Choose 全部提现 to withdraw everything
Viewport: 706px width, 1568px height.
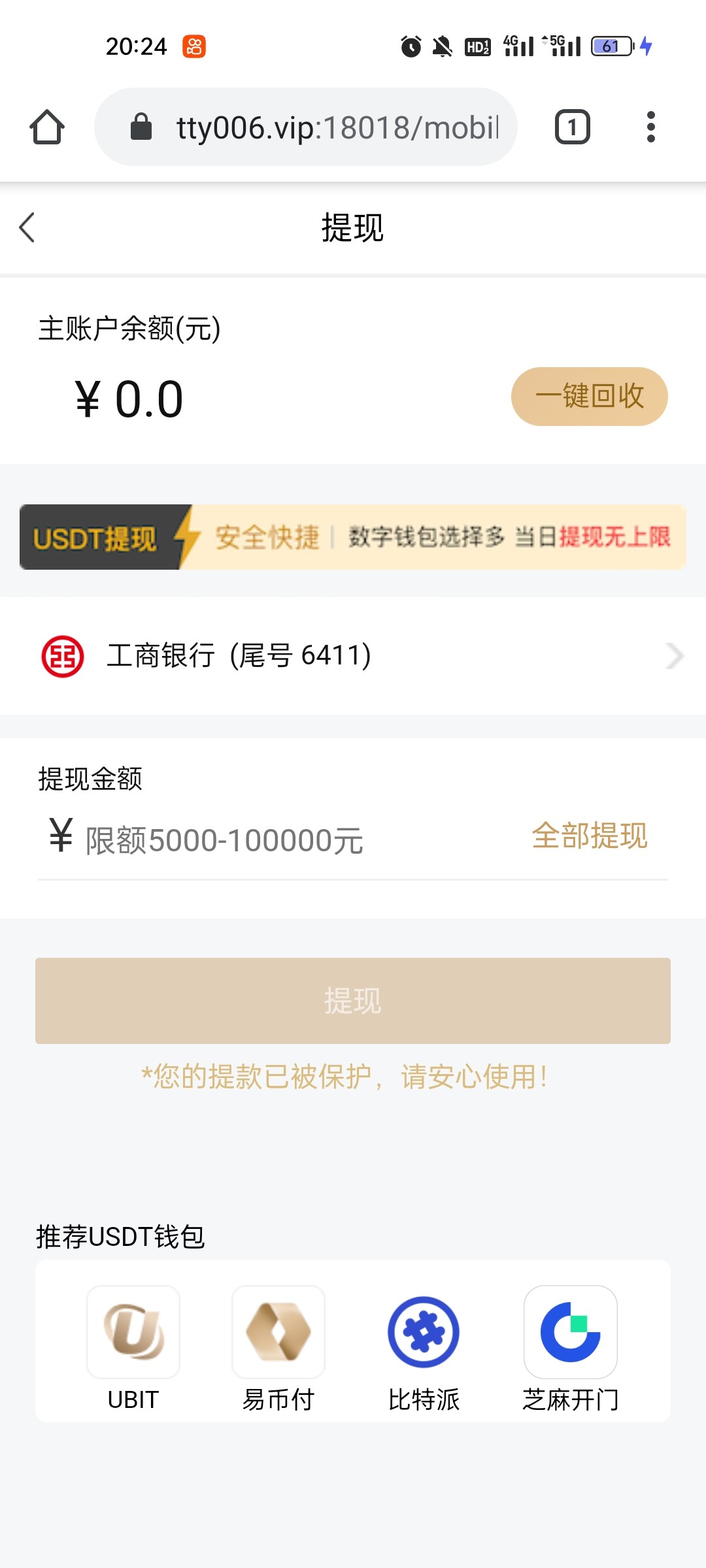[x=590, y=836]
